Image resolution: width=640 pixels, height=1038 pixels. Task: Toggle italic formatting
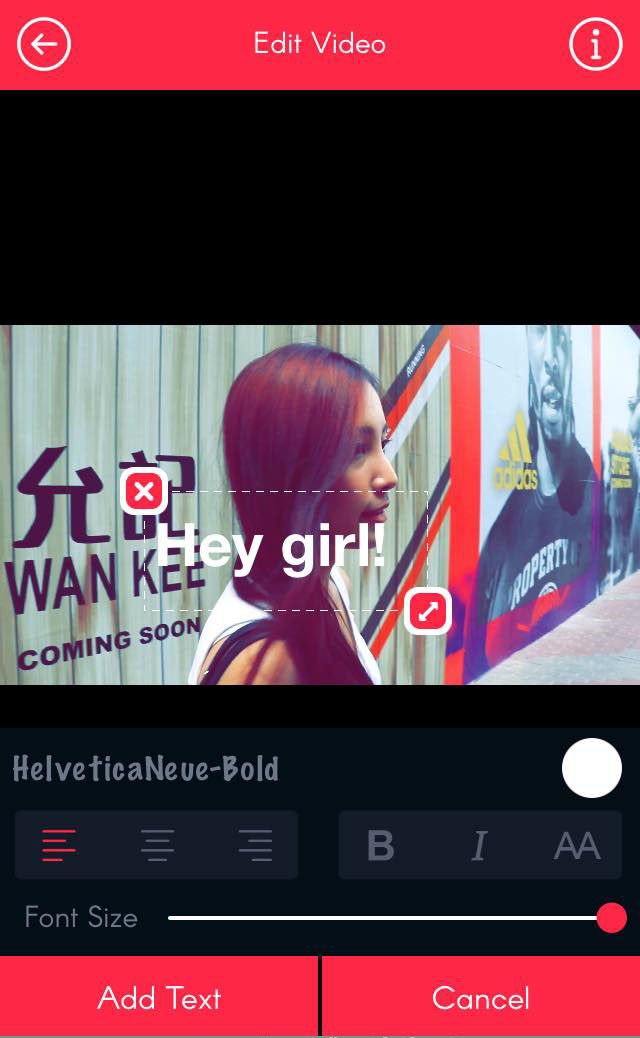[x=479, y=846]
